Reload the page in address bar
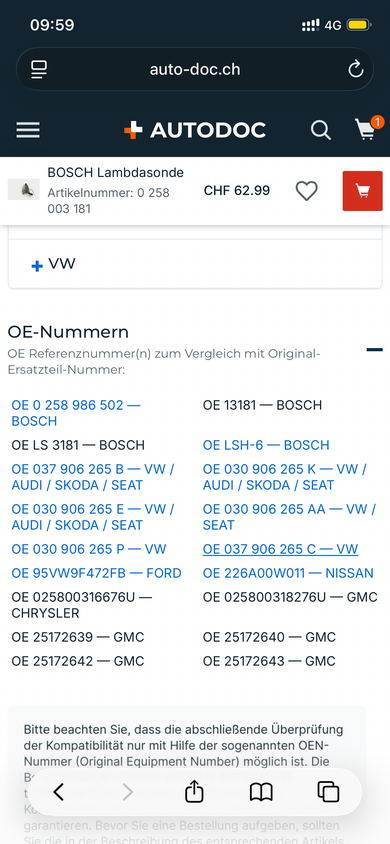The height and width of the screenshot is (844, 390). click(x=356, y=69)
